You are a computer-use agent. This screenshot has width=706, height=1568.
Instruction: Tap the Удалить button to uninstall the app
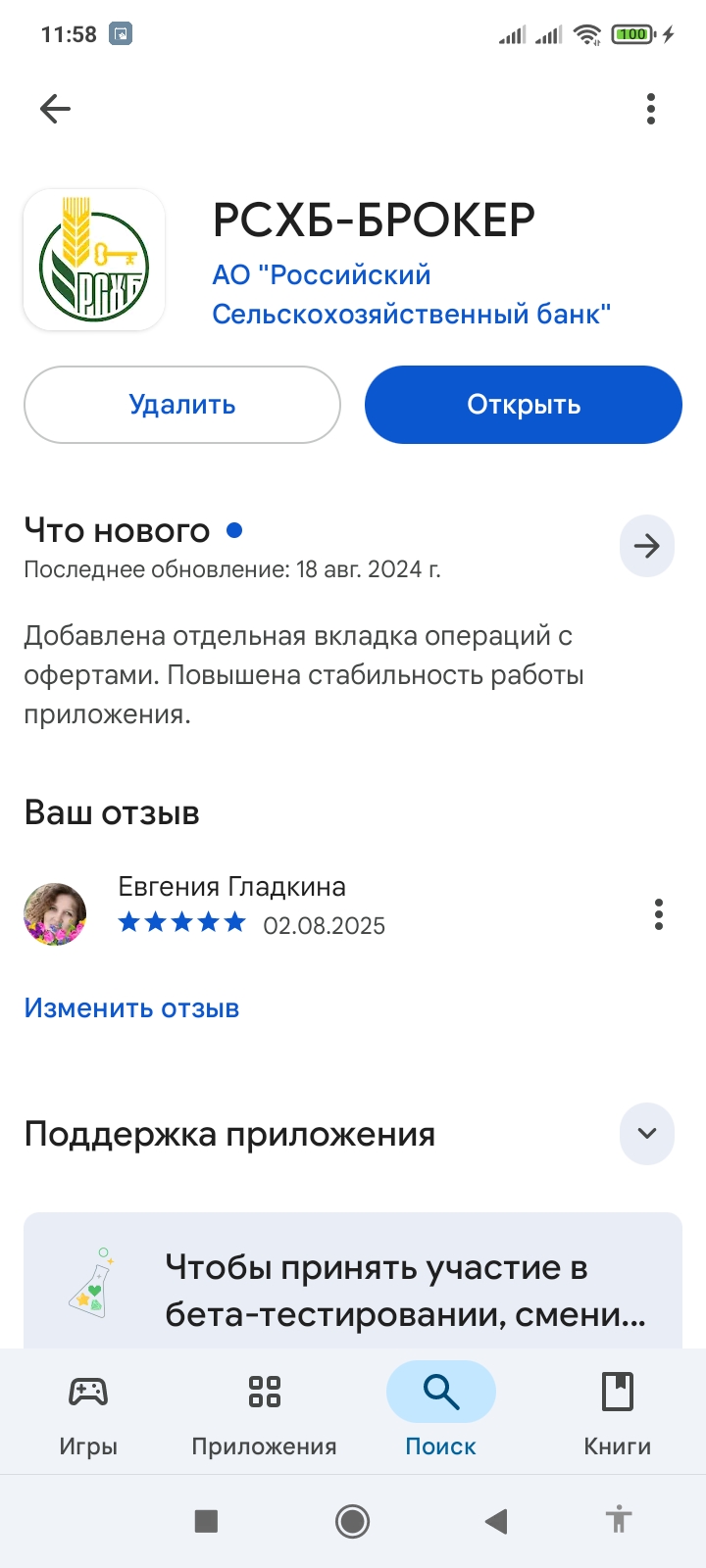(x=182, y=405)
